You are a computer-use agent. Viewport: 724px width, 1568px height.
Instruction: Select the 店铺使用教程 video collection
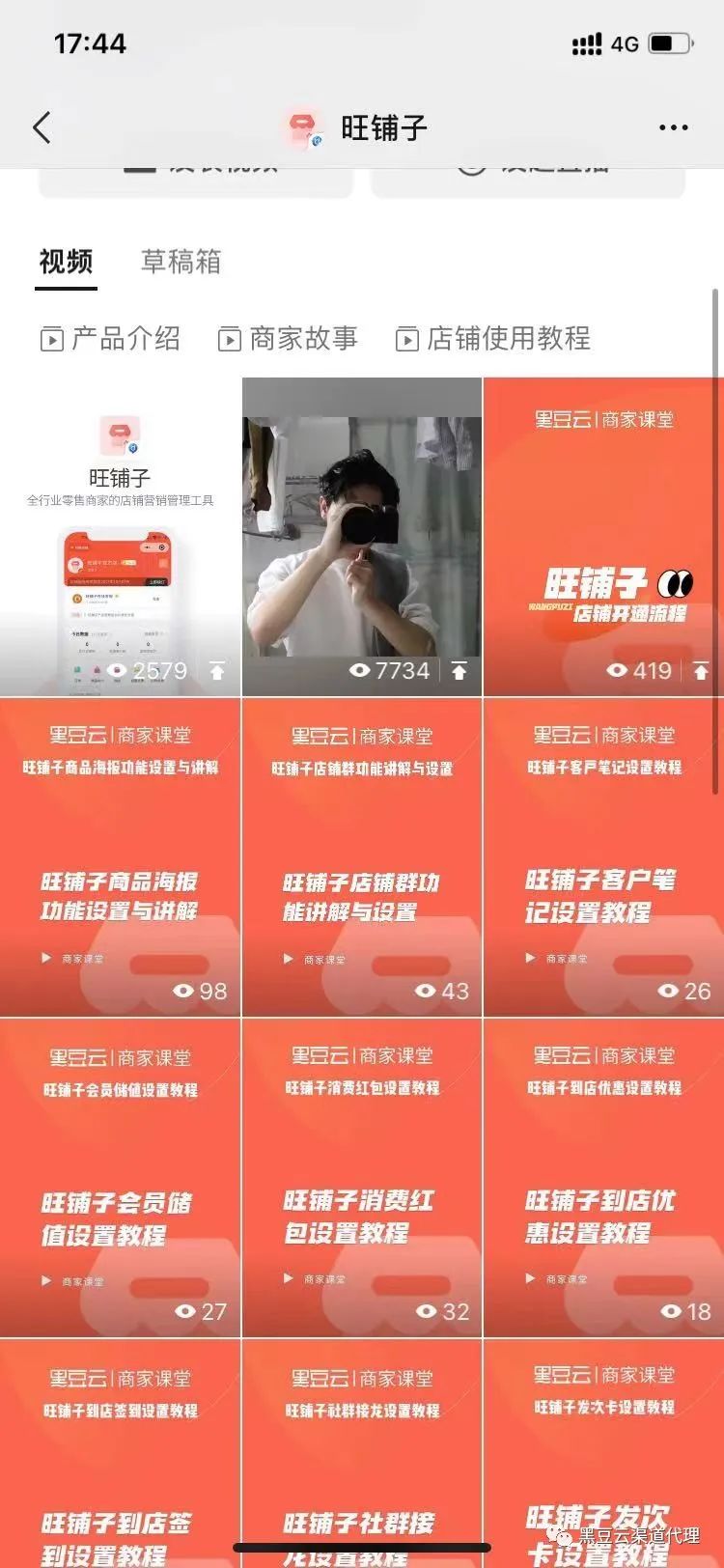click(x=492, y=339)
